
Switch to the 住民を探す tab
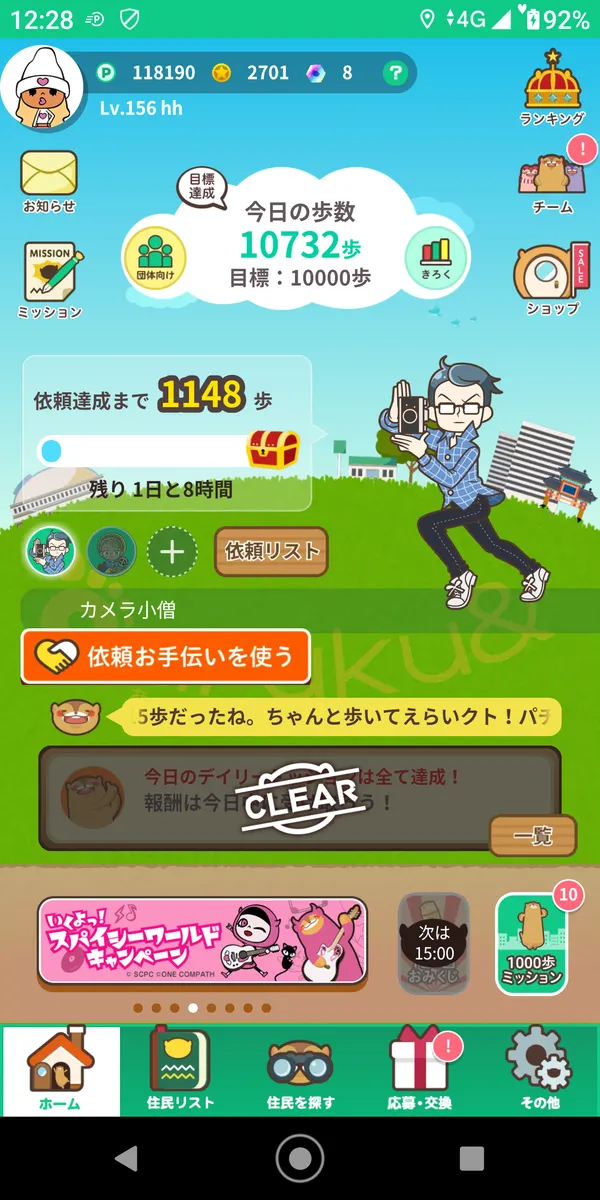[300, 1070]
